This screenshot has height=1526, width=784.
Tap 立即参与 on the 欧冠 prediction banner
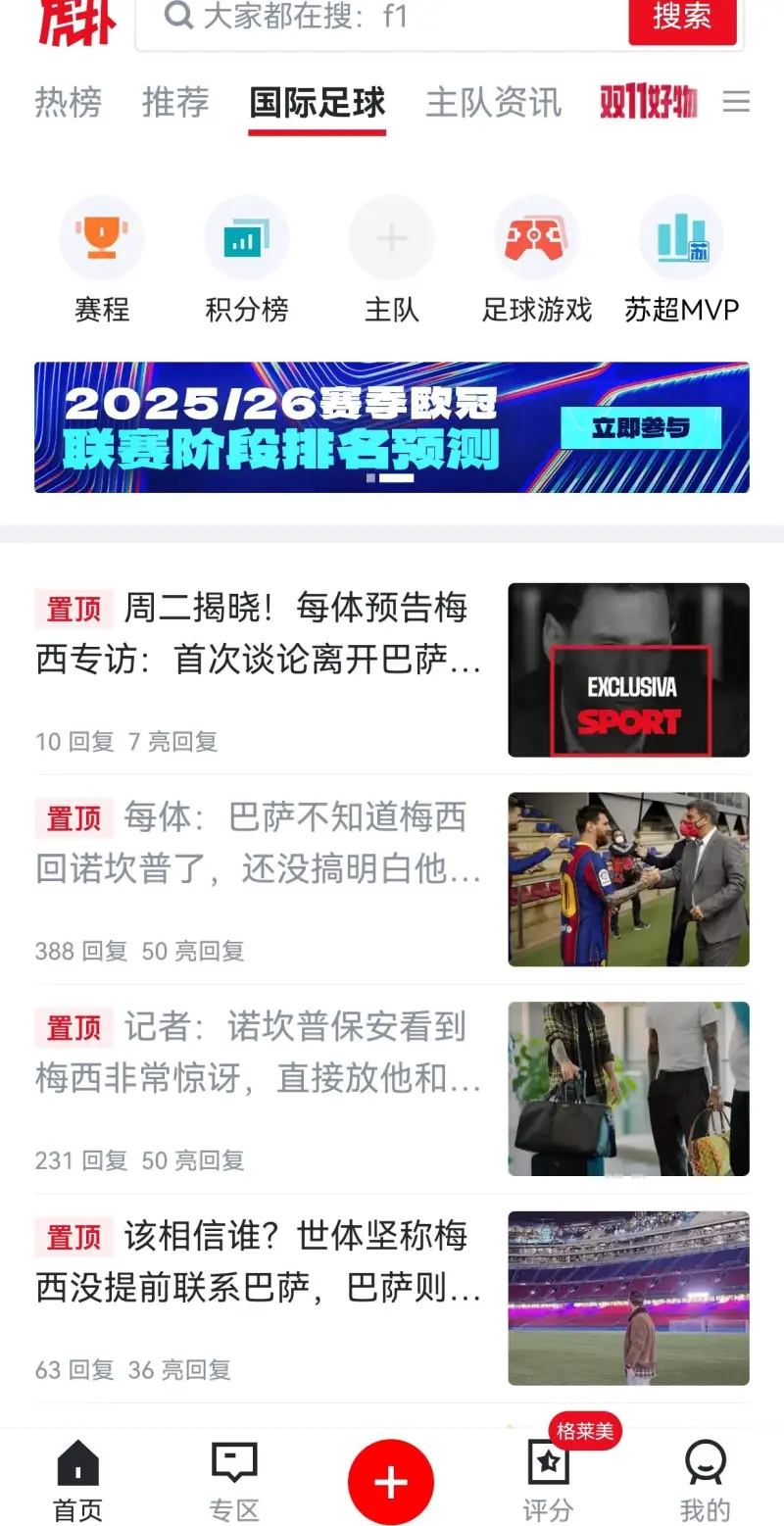click(x=640, y=428)
